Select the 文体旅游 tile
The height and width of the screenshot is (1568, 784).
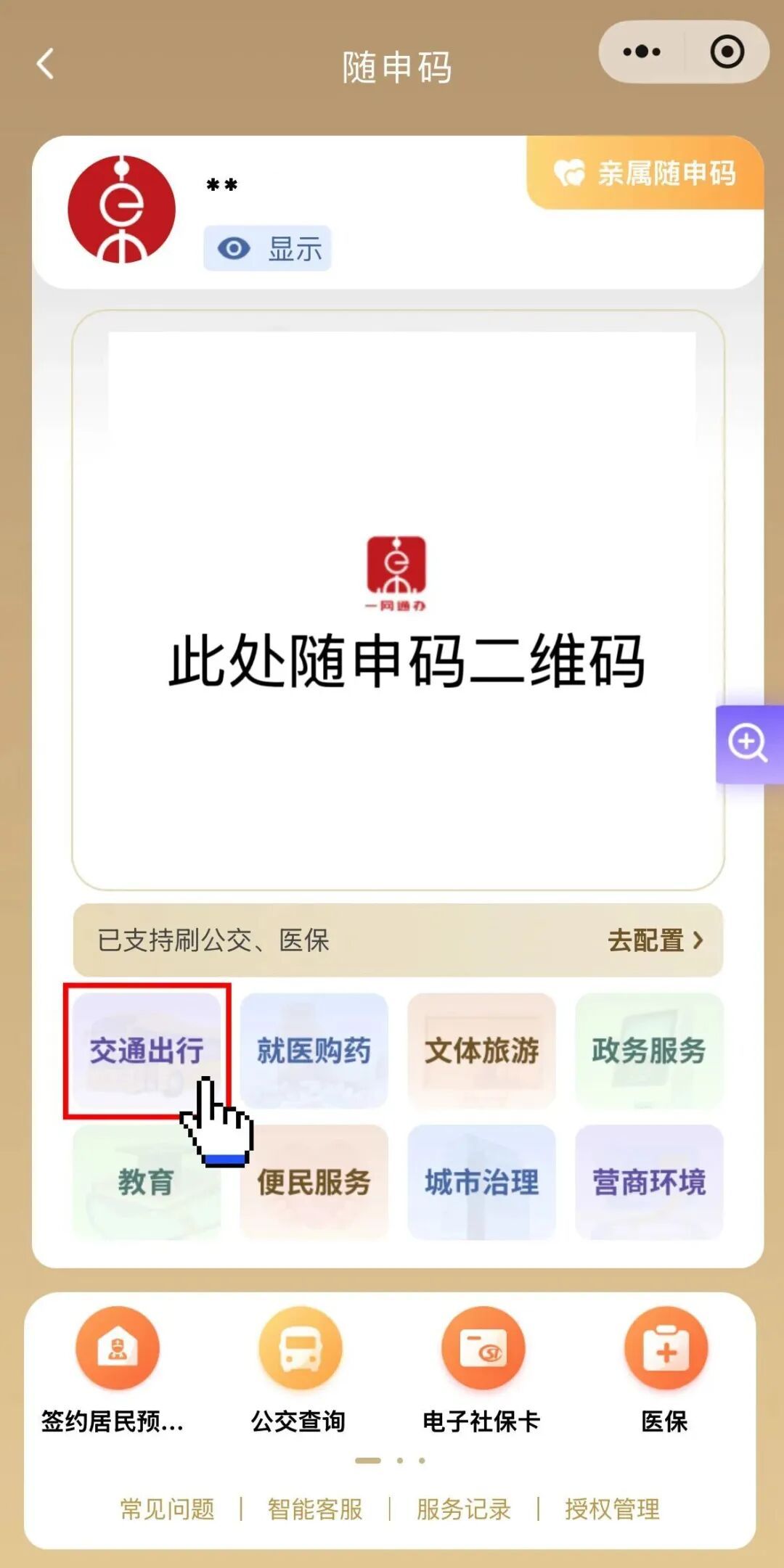[x=482, y=1051]
